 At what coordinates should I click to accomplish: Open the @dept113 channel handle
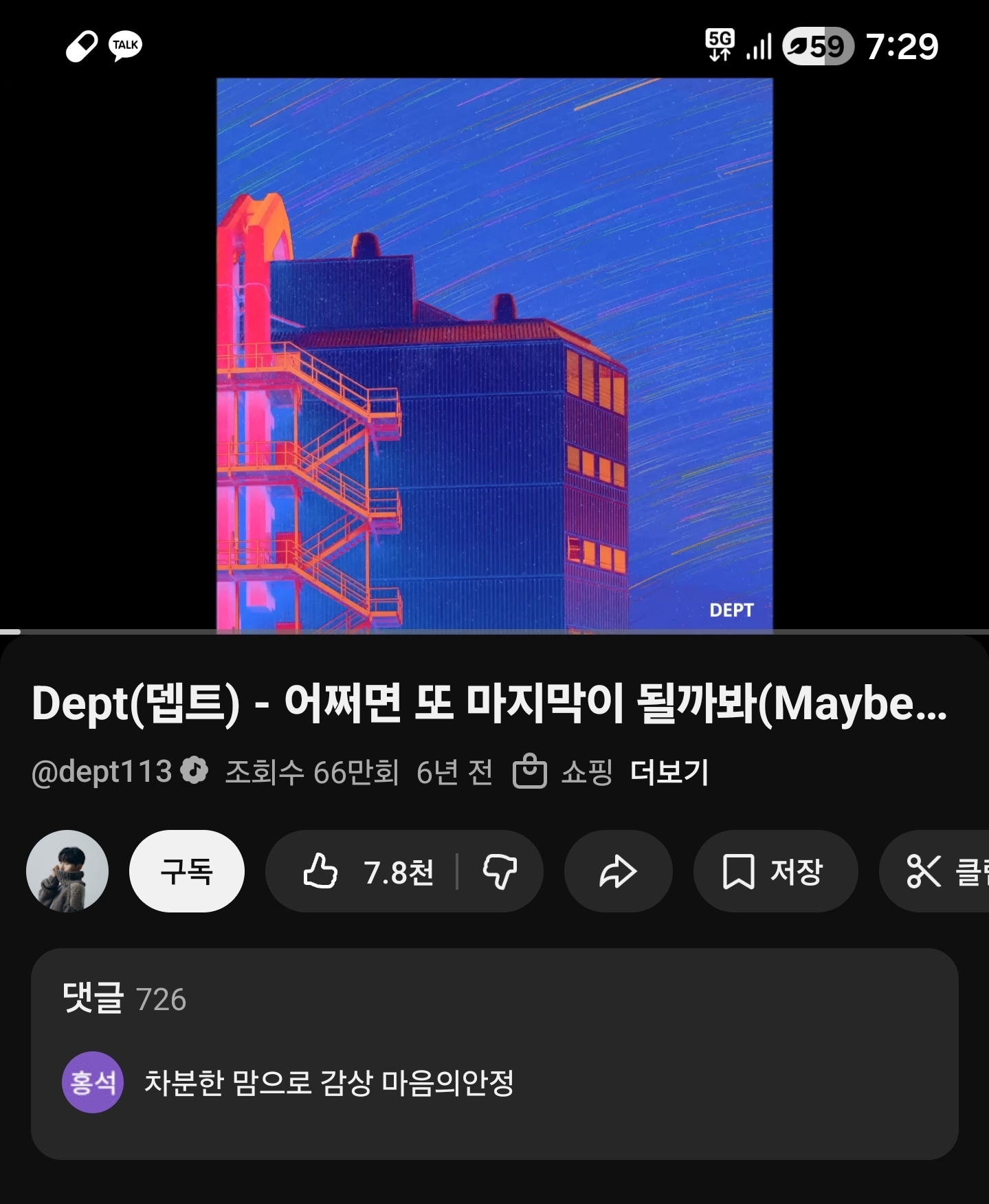(103, 772)
